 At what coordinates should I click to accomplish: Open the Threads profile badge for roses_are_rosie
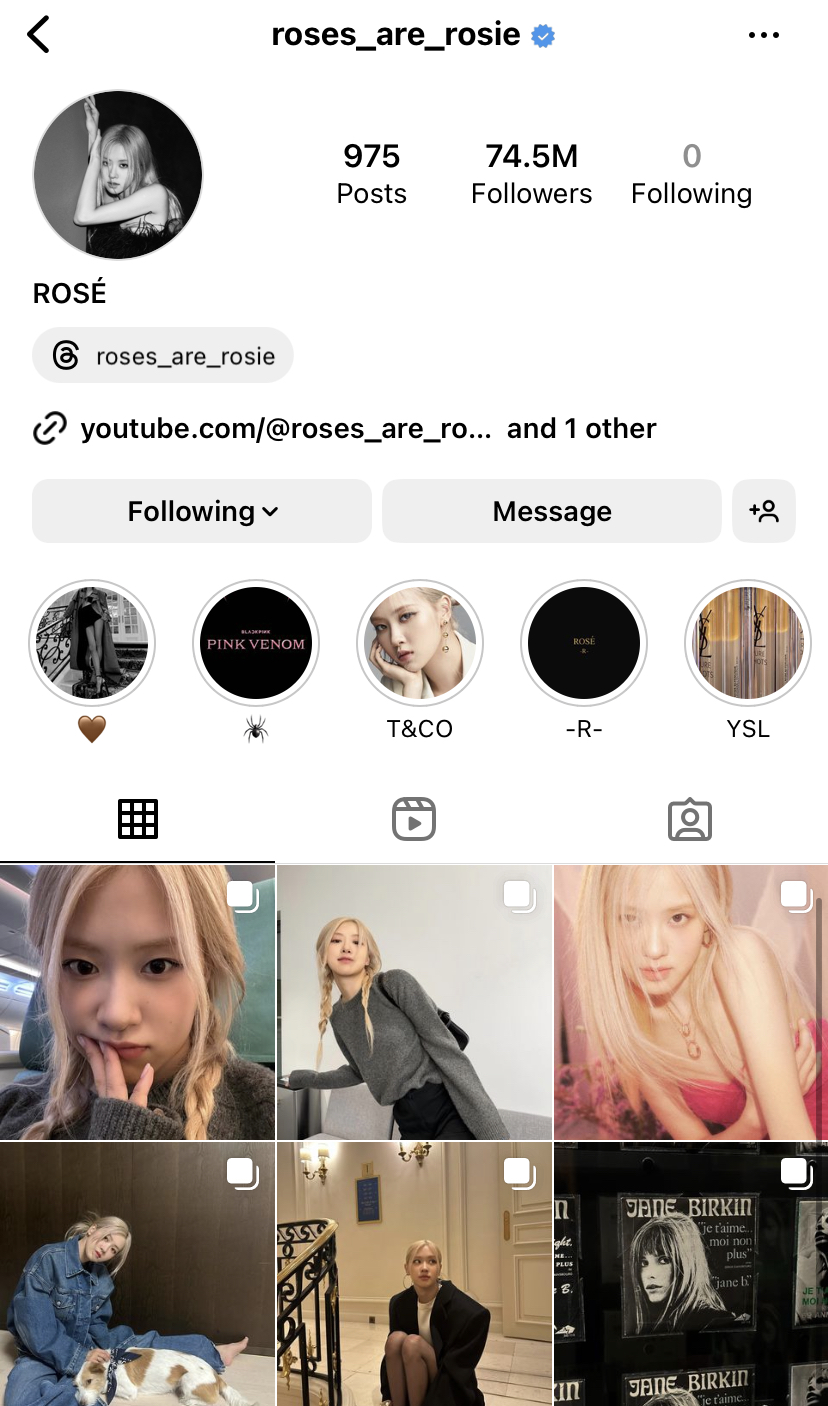point(162,355)
